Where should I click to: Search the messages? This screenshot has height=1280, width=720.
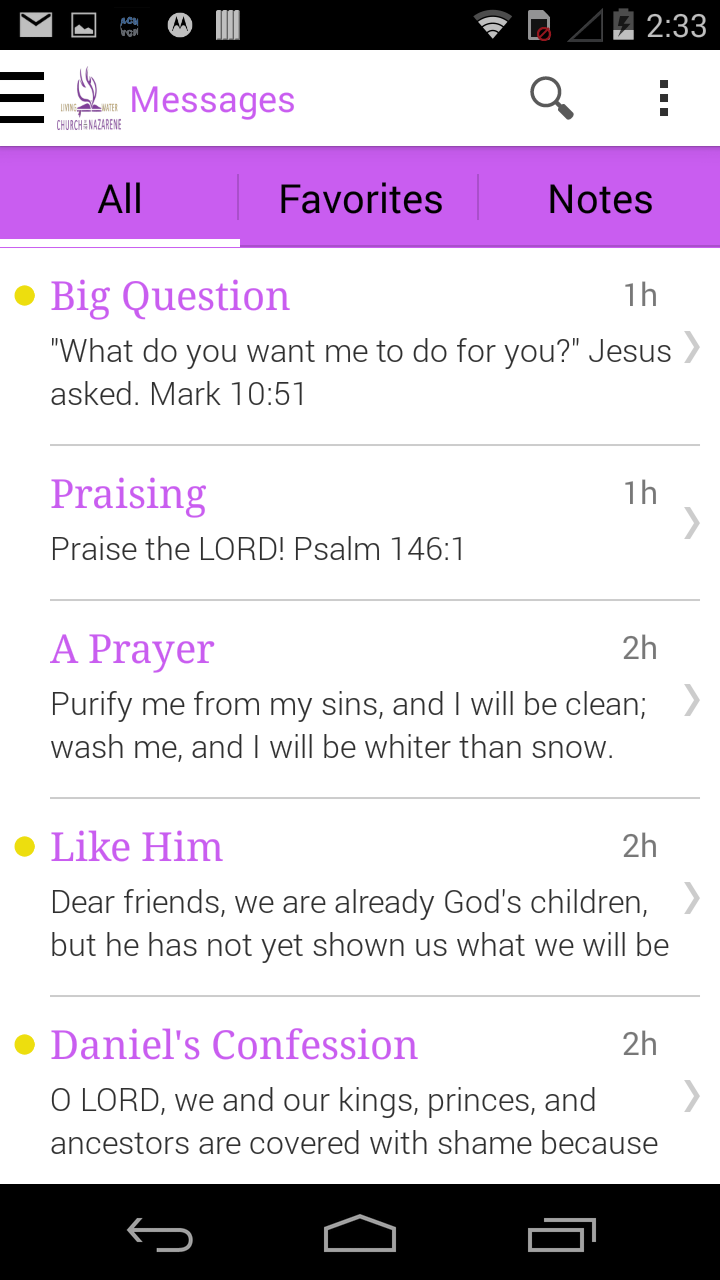tap(551, 98)
